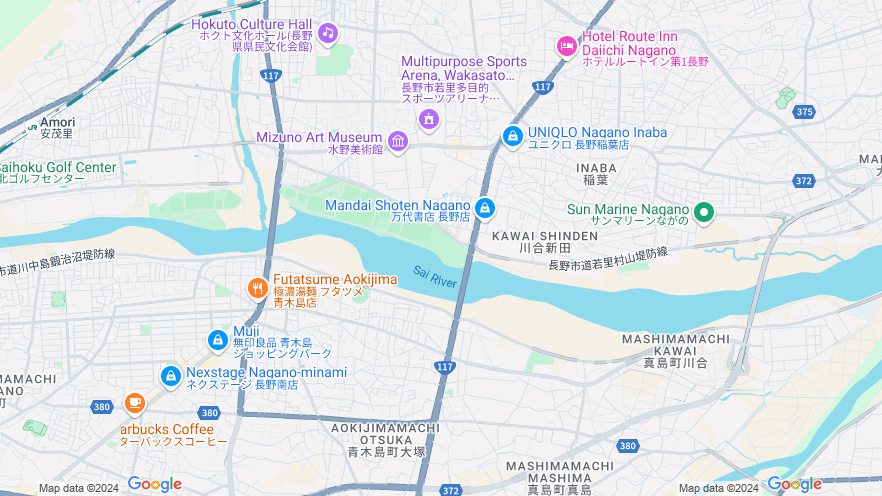
Task: Select the Muji shopping pin
Action: 217,341
